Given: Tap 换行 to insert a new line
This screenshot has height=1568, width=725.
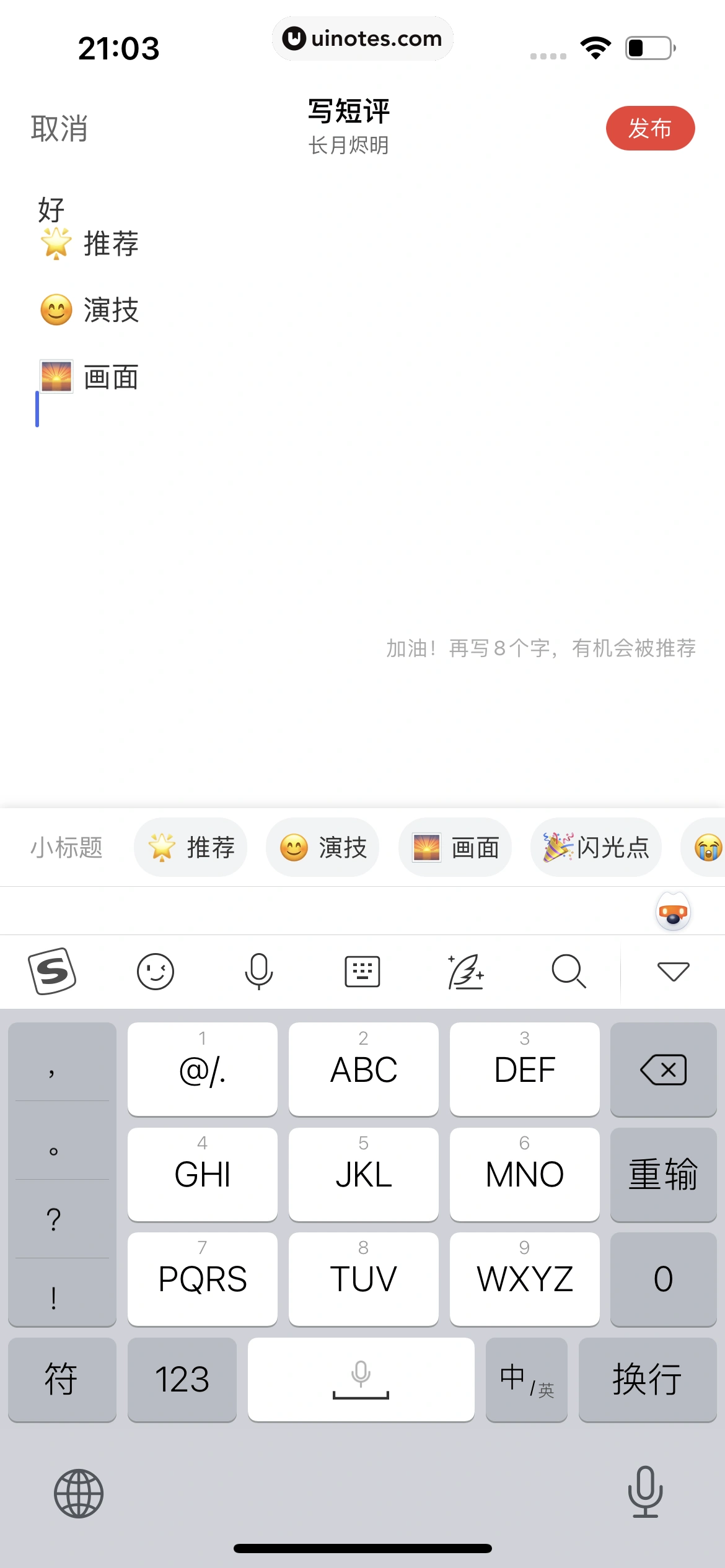Looking at the screenshot, I should click(647, 1380).
